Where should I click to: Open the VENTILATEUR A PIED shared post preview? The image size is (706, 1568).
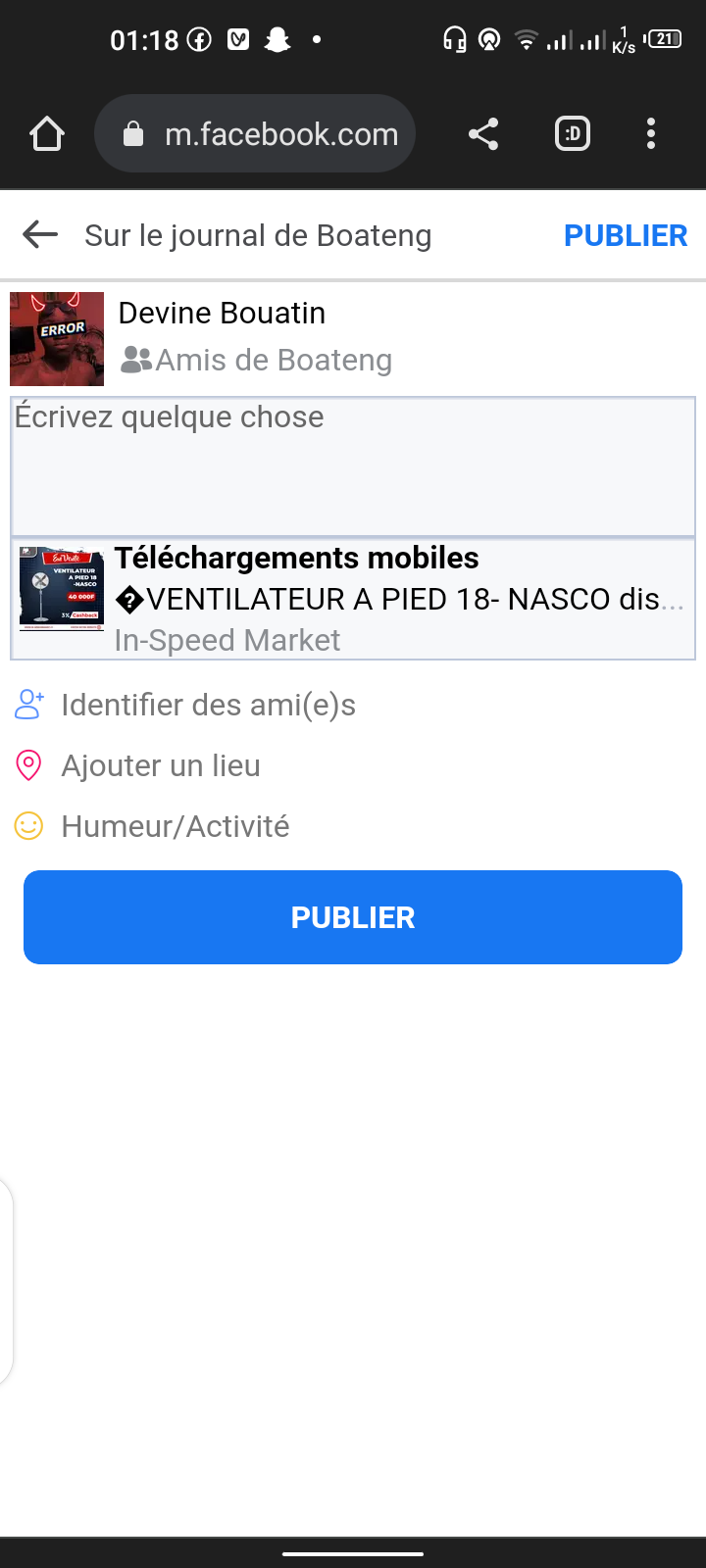[x=353, y=599]
